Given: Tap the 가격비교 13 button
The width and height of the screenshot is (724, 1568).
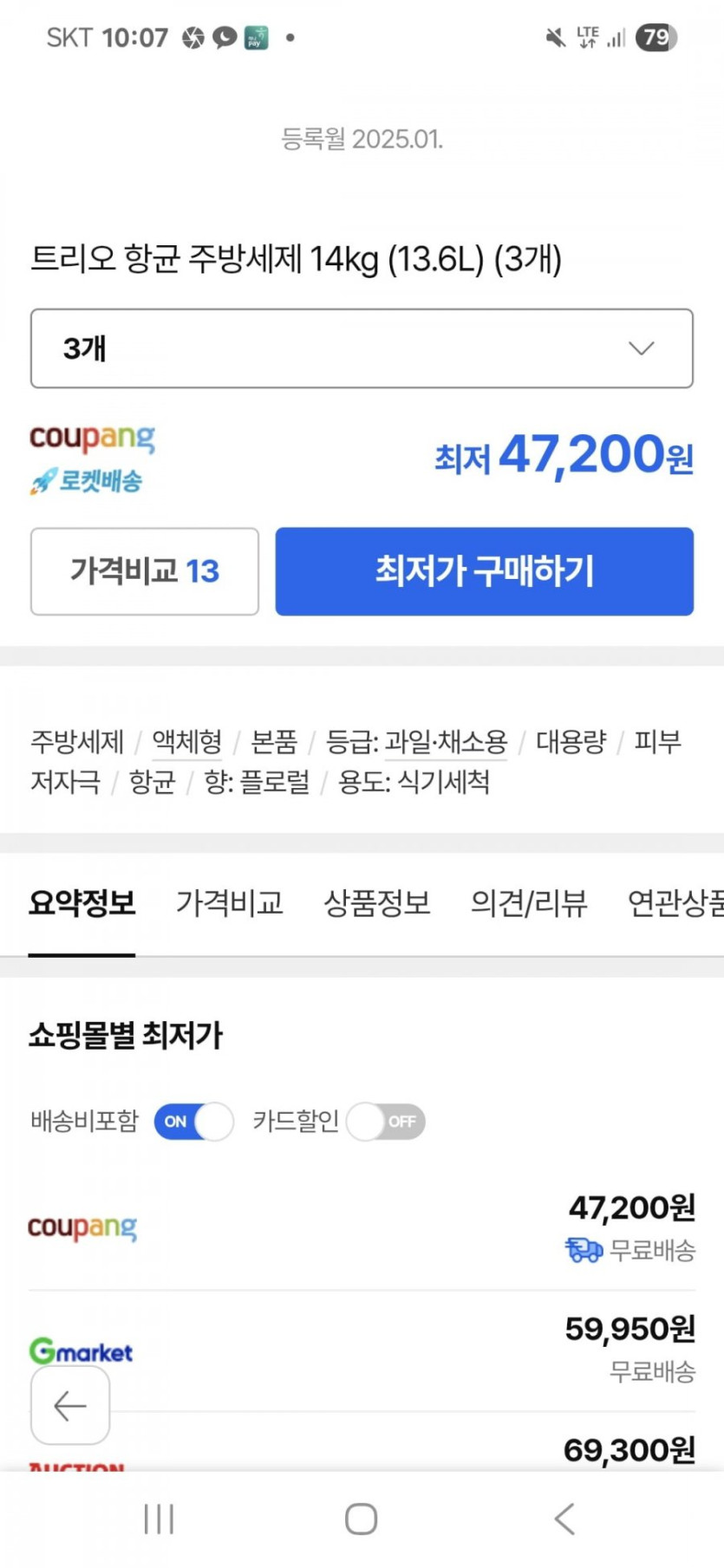Looking at the screenshot, I should pos(145,571).
